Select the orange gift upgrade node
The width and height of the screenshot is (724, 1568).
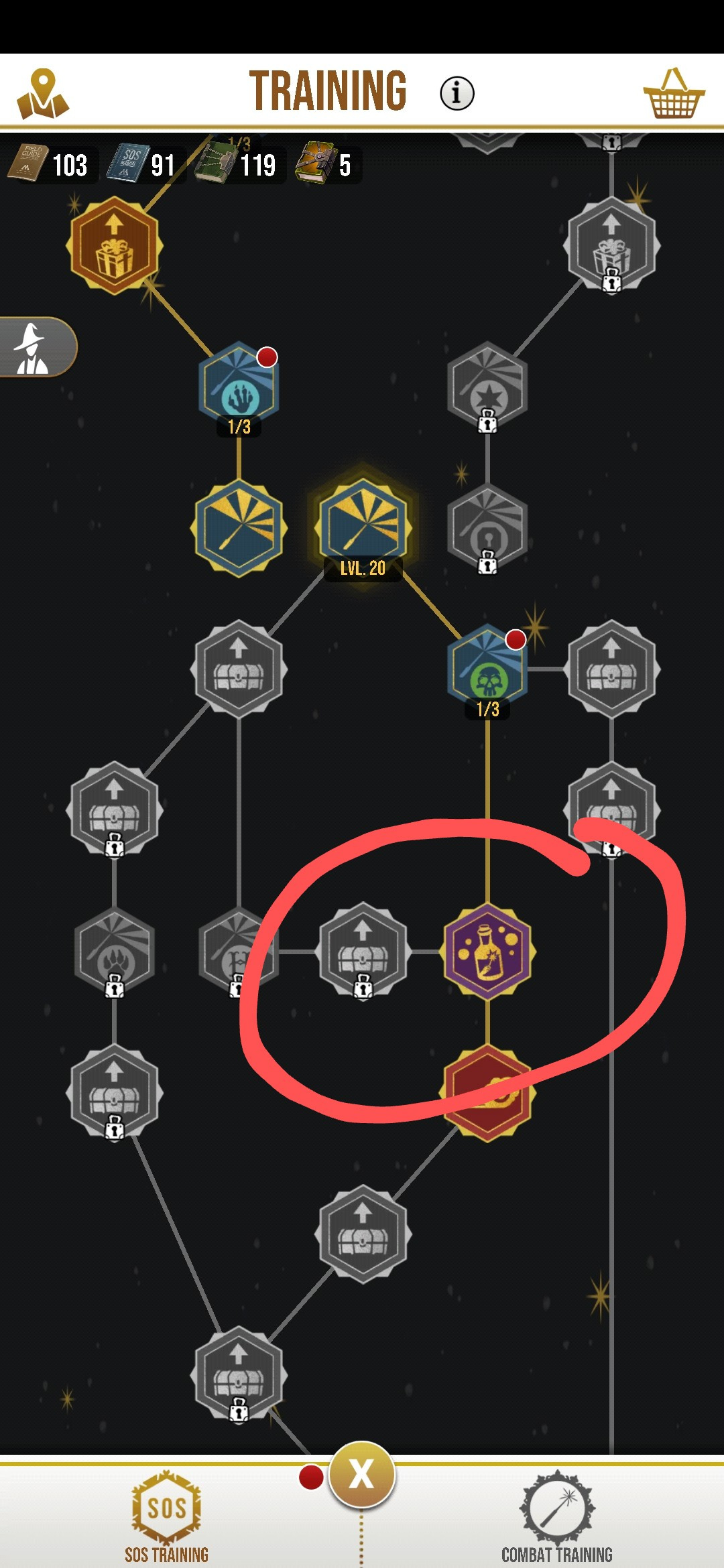click(115, 245)
